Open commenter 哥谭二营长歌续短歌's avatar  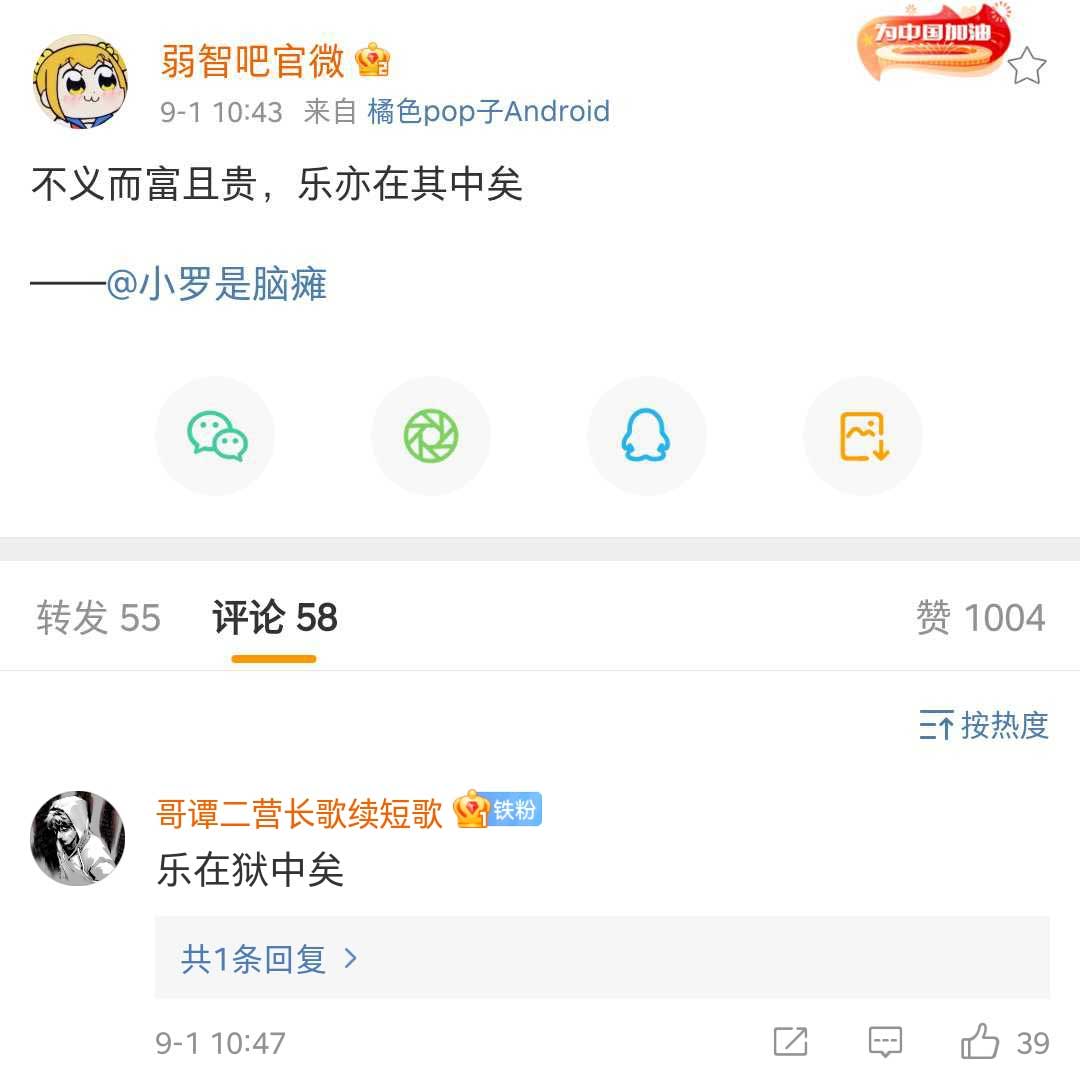[x=78, y=838]
